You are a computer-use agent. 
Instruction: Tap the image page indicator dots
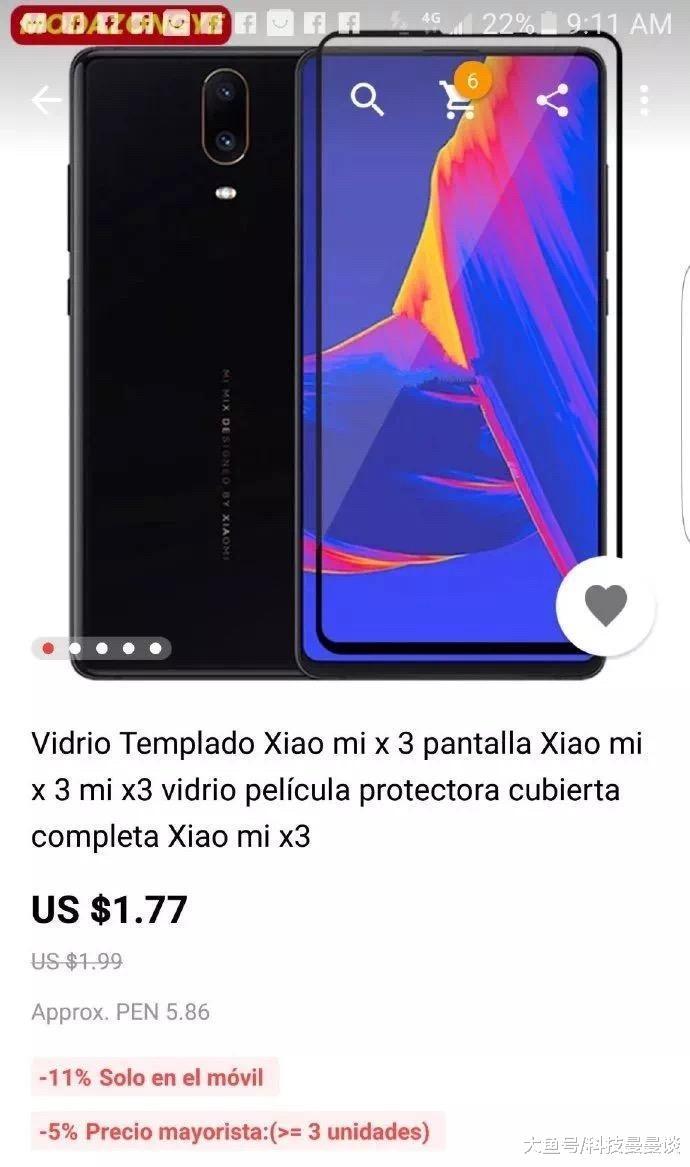(x=101, y=648)
